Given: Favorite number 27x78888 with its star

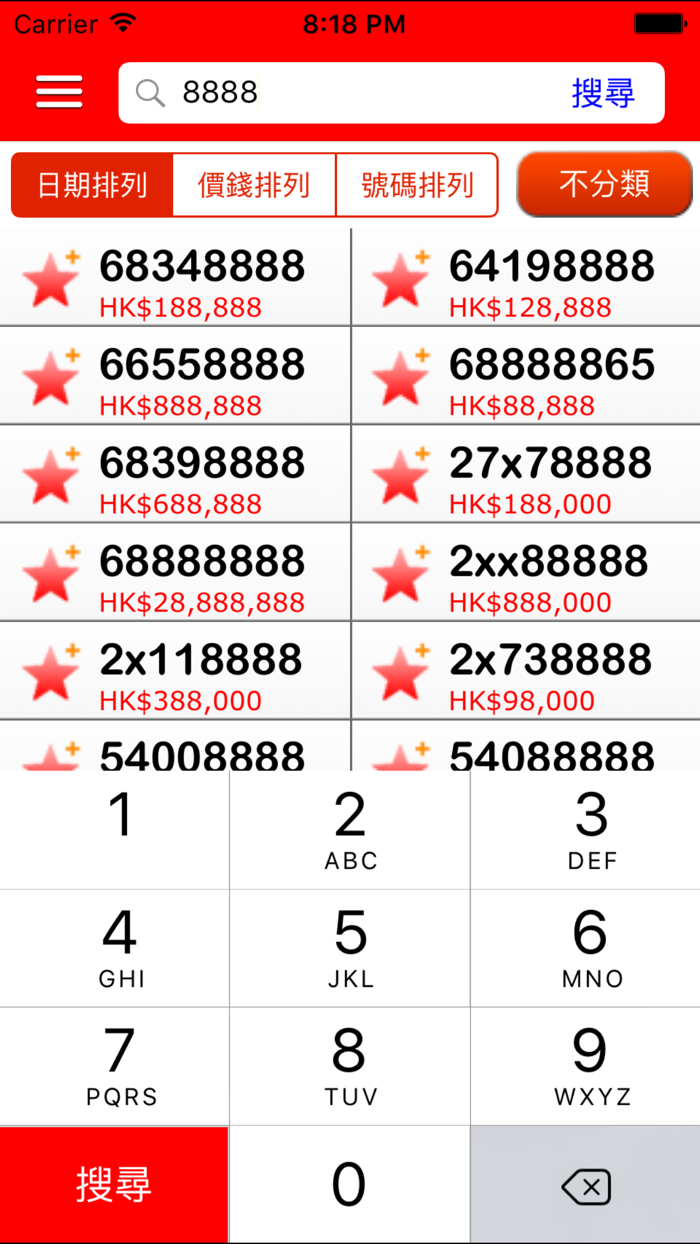Looking at the screenshot, I should coord(401,475).
